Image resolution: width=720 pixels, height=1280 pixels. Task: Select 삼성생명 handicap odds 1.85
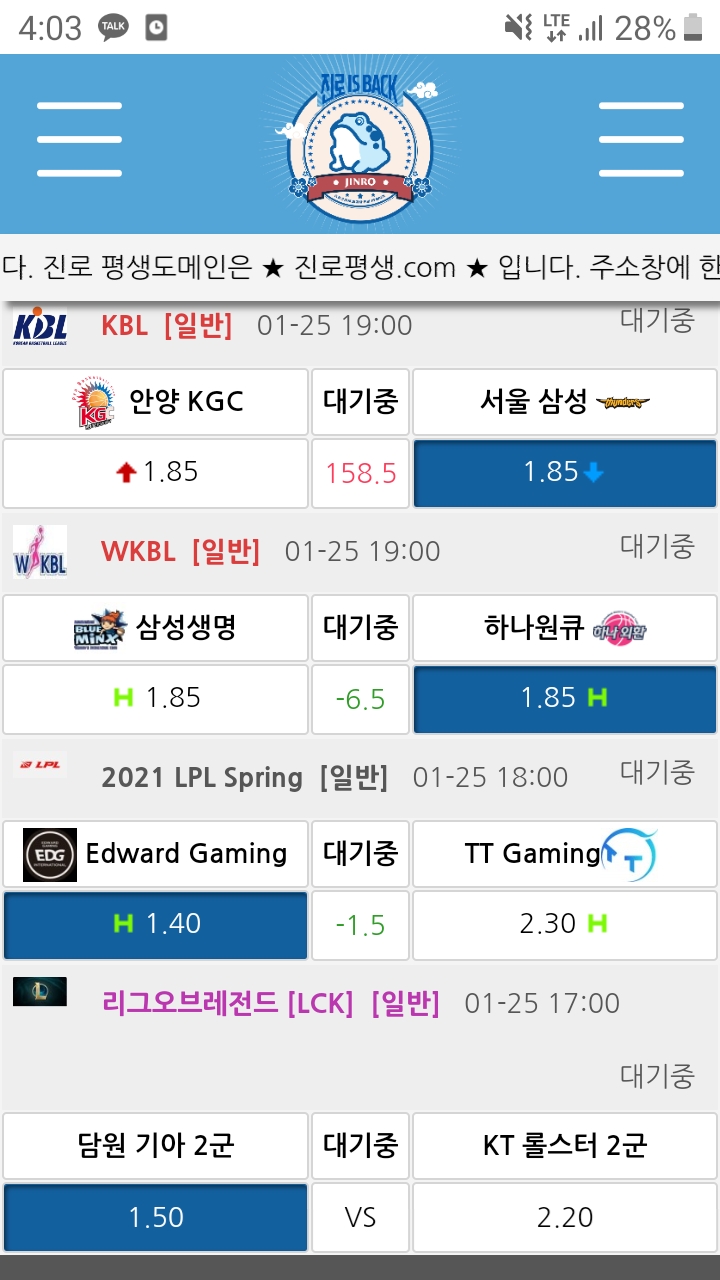click(x=155, y=699)
